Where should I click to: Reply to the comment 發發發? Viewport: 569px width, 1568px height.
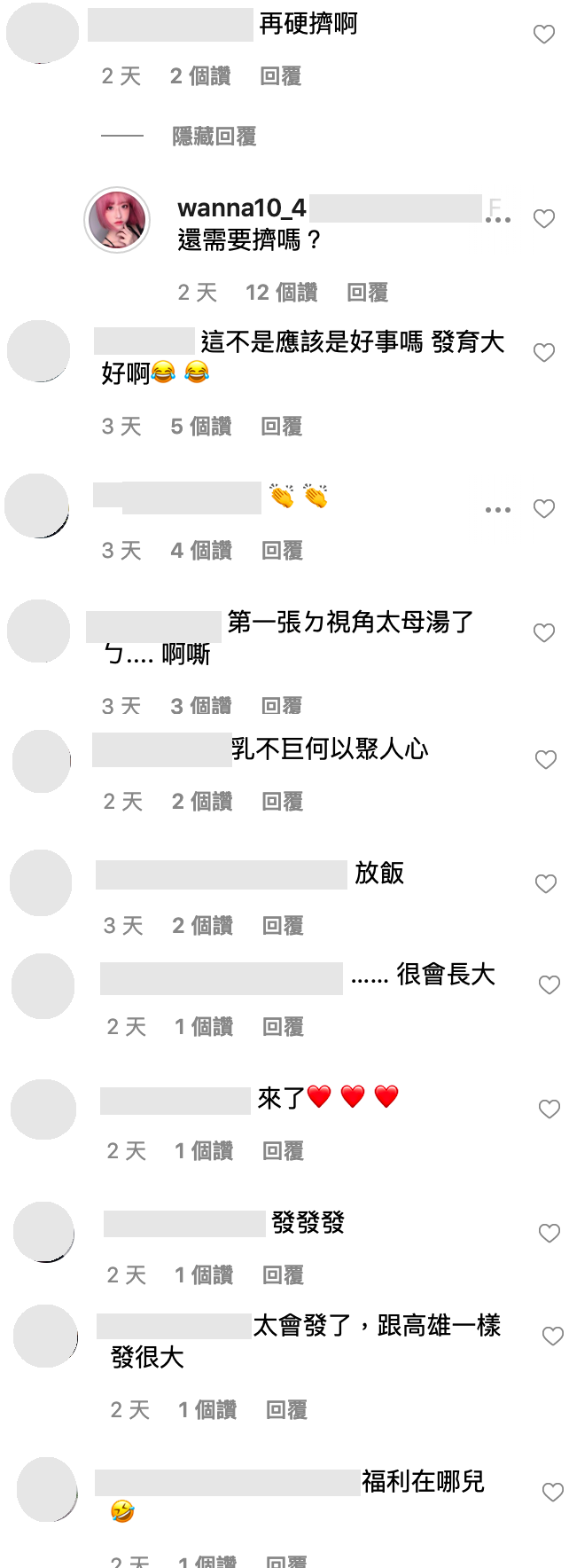click(x=284, y=1275)
